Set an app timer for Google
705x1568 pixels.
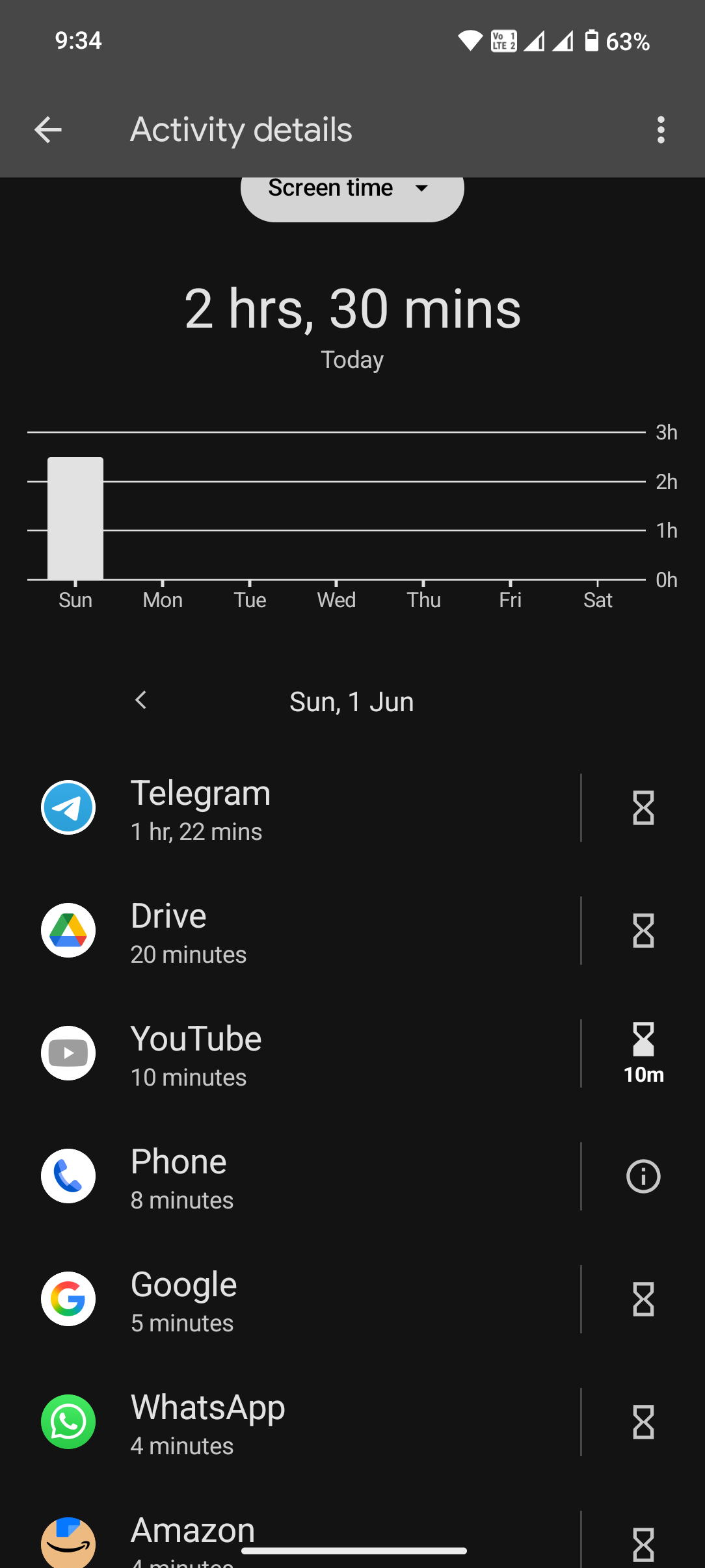(x=643, y=1300)
